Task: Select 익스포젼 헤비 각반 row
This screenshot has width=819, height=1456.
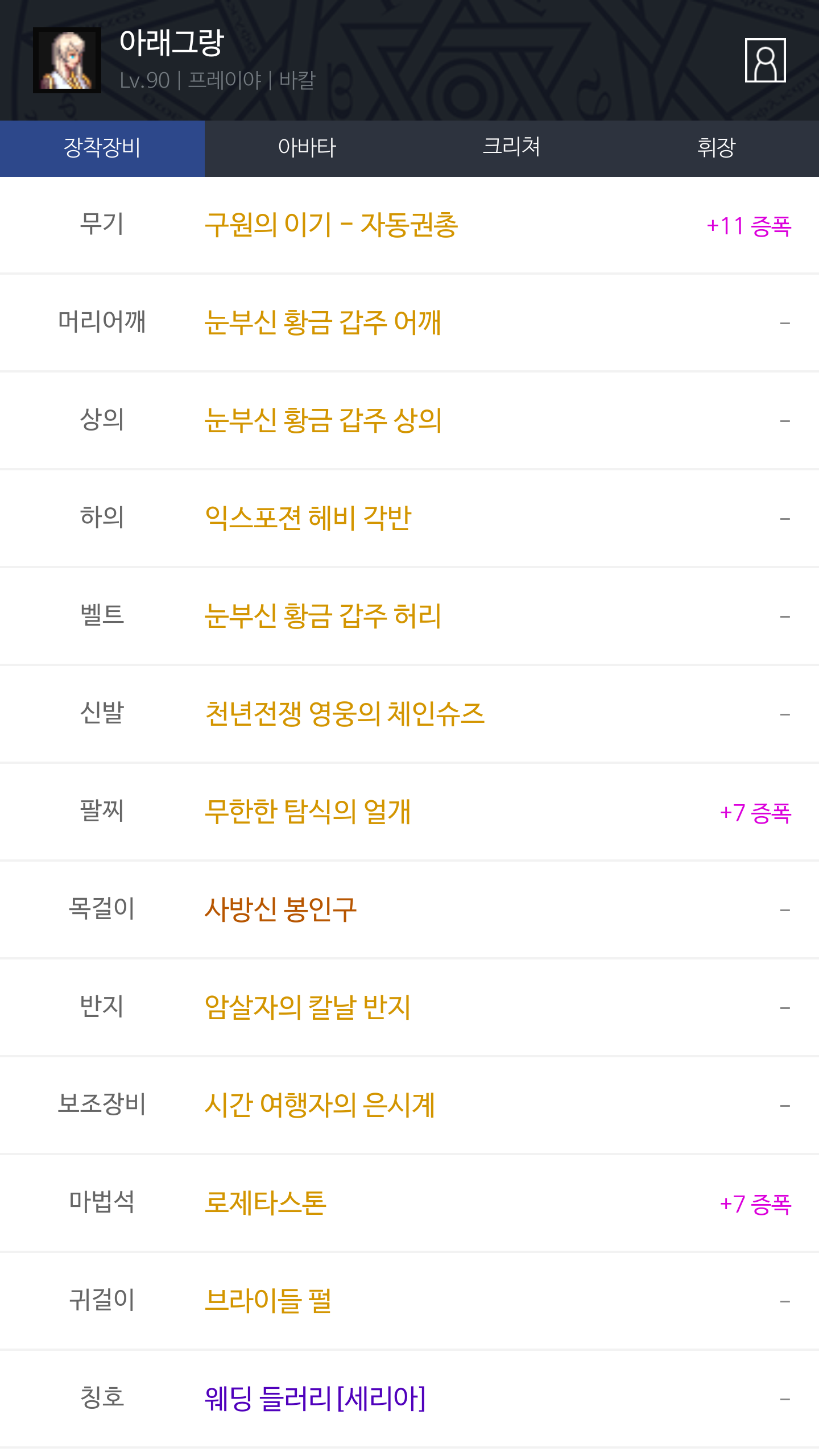Action: [x=409, y=519]
